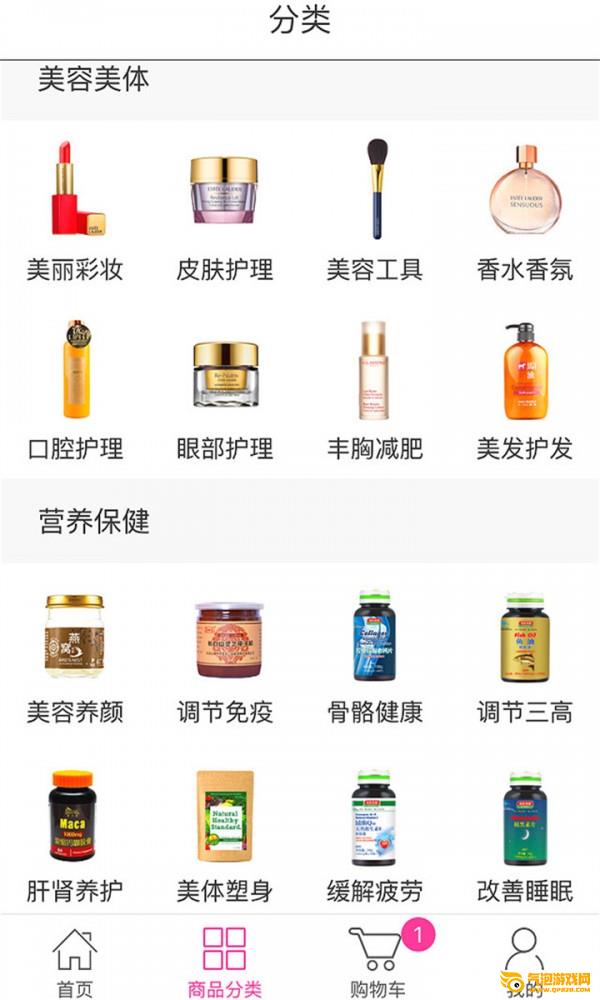This screenshot has height=1000, width=600.
Task: Select the 调节免疫 category
Action: pos(224,657)
